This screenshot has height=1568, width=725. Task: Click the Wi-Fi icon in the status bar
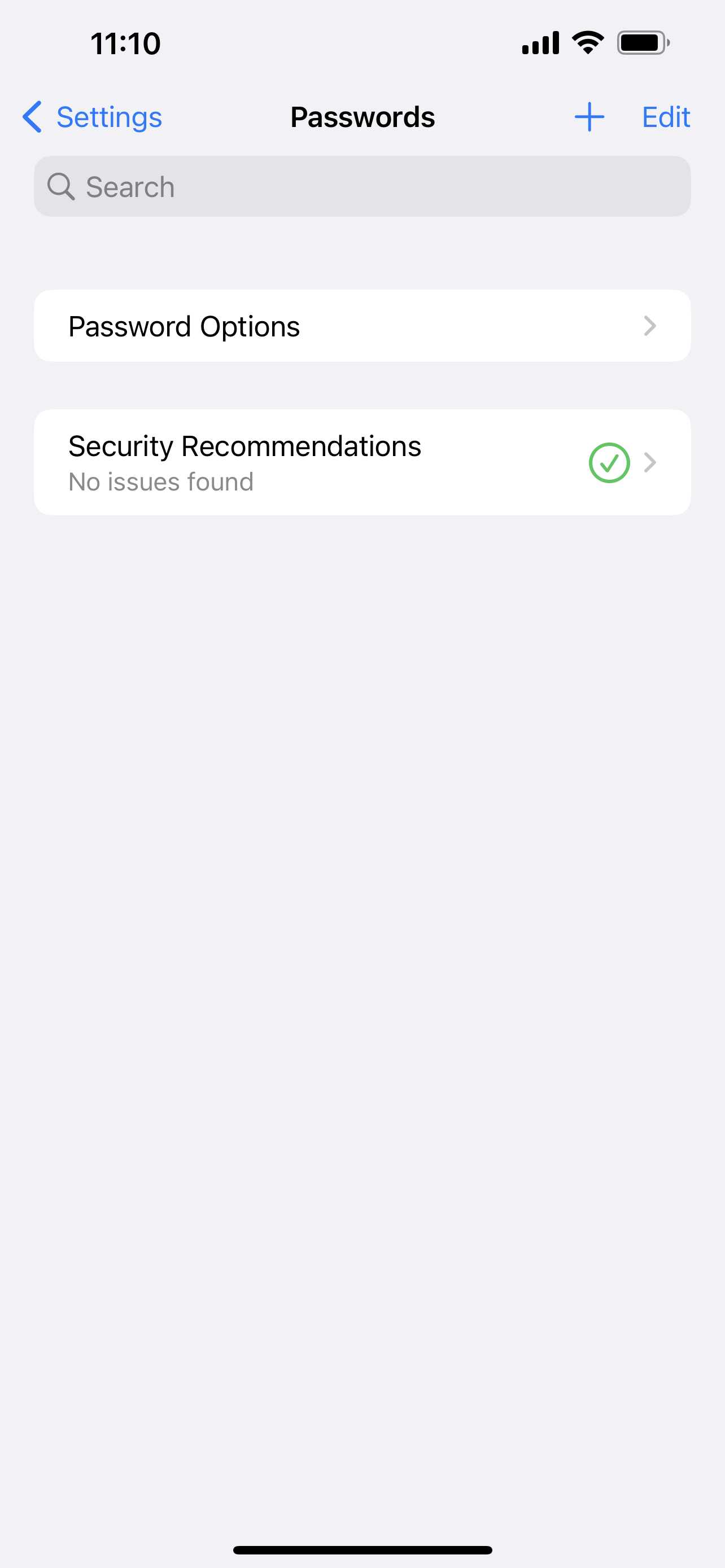(586, 41)
